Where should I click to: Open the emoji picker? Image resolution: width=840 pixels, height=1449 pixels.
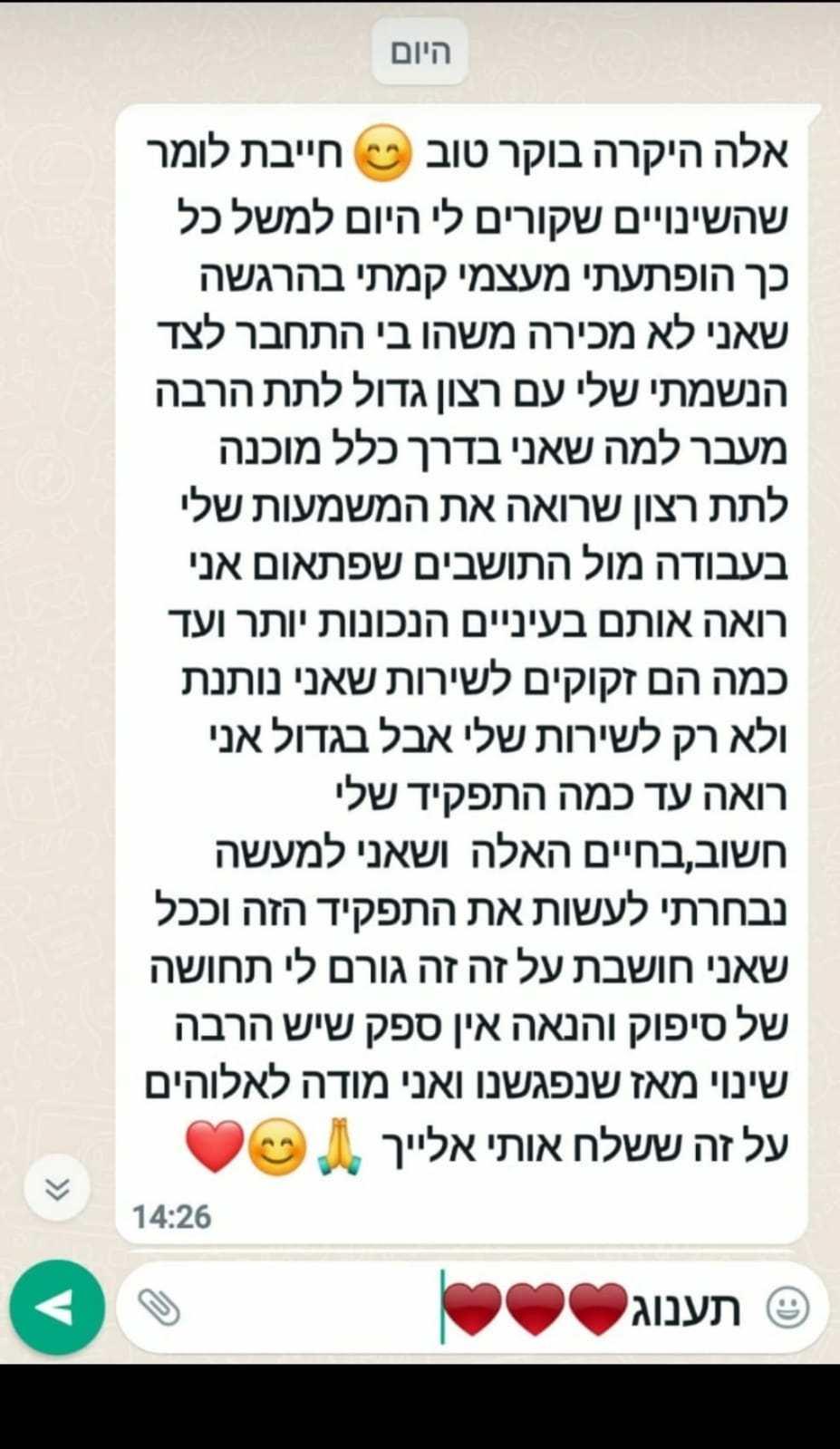click(x=787, y=1308)
